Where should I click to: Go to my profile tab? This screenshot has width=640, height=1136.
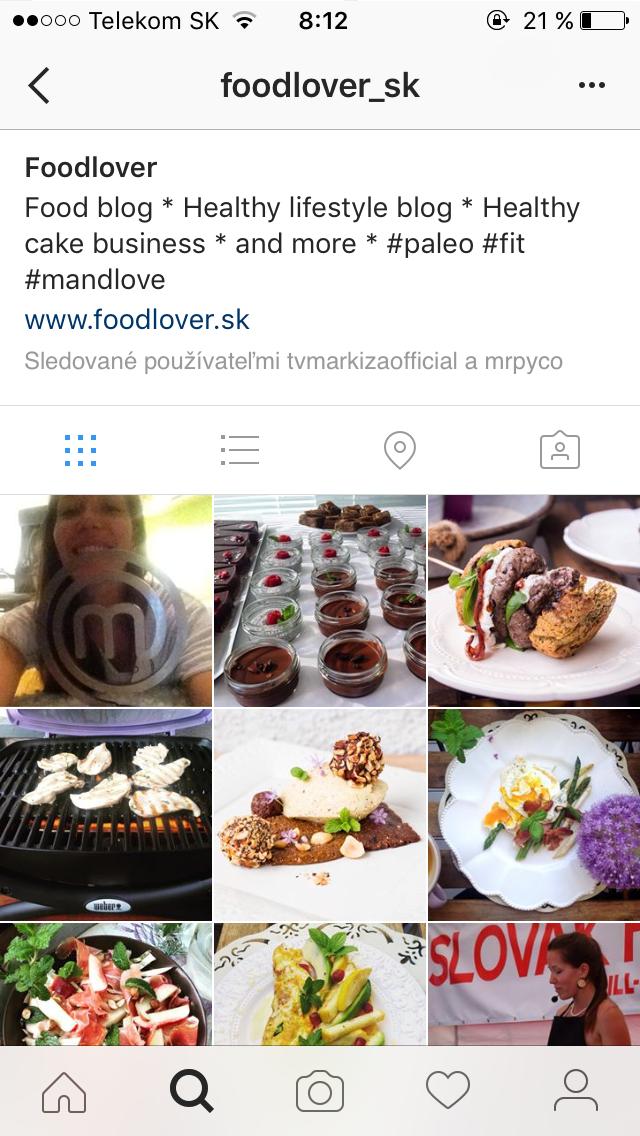[x=576, y=1091]
